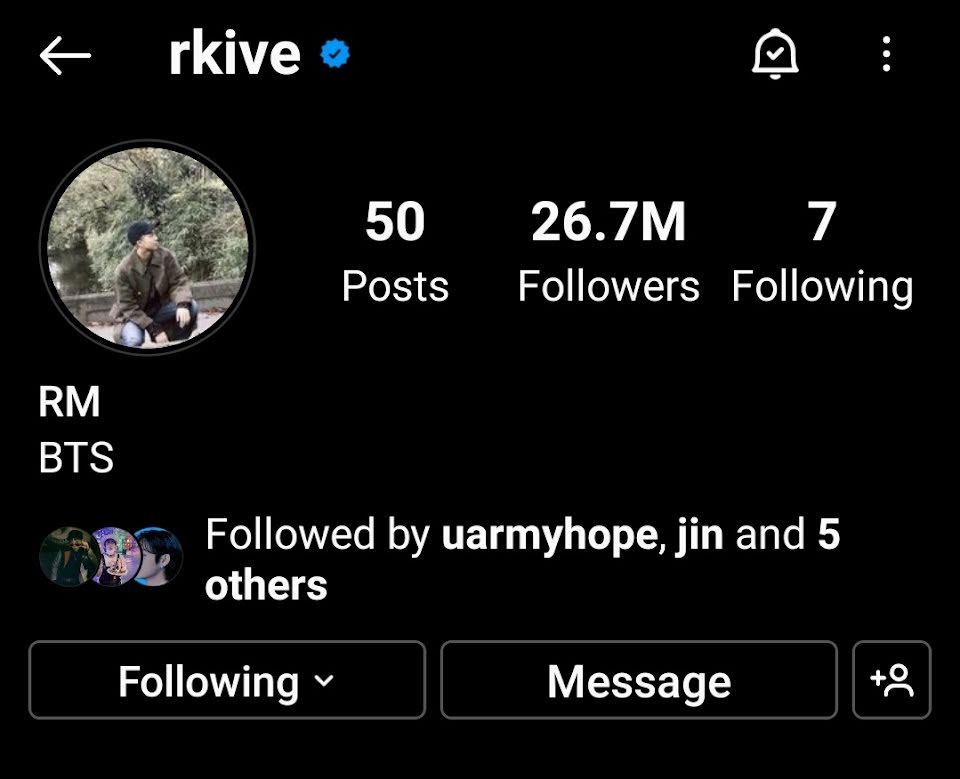960x779 pixels.
Task: Tap the 50 Posts count
Action: coord(395,252)
